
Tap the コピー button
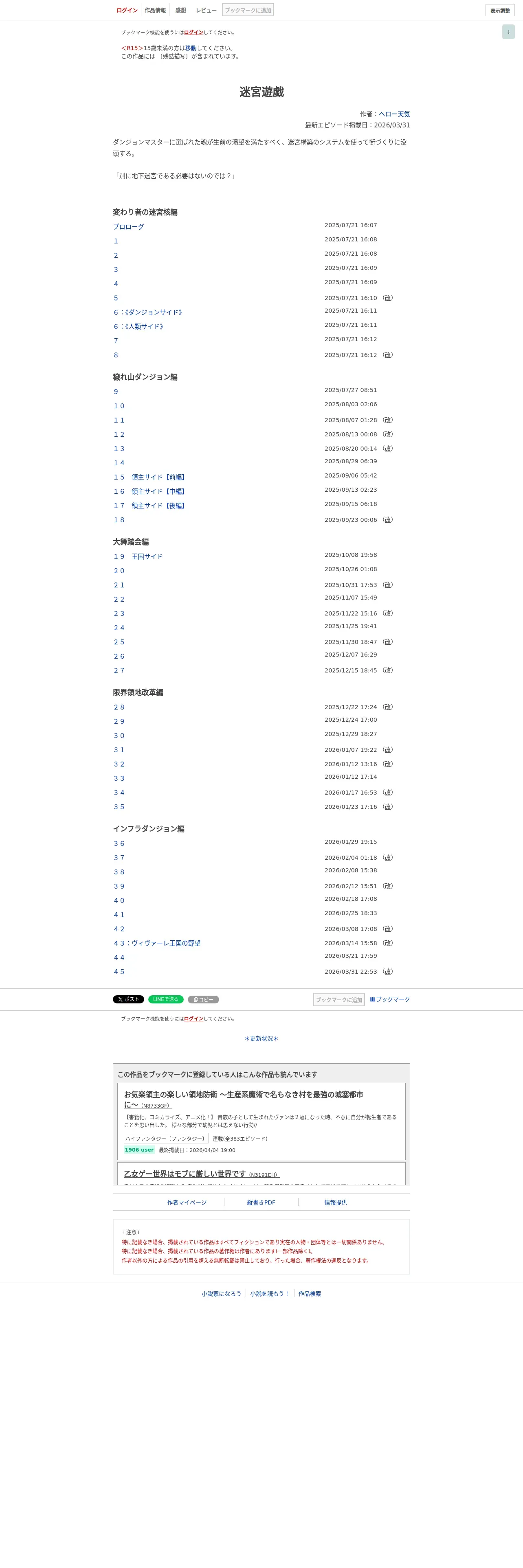203,999
